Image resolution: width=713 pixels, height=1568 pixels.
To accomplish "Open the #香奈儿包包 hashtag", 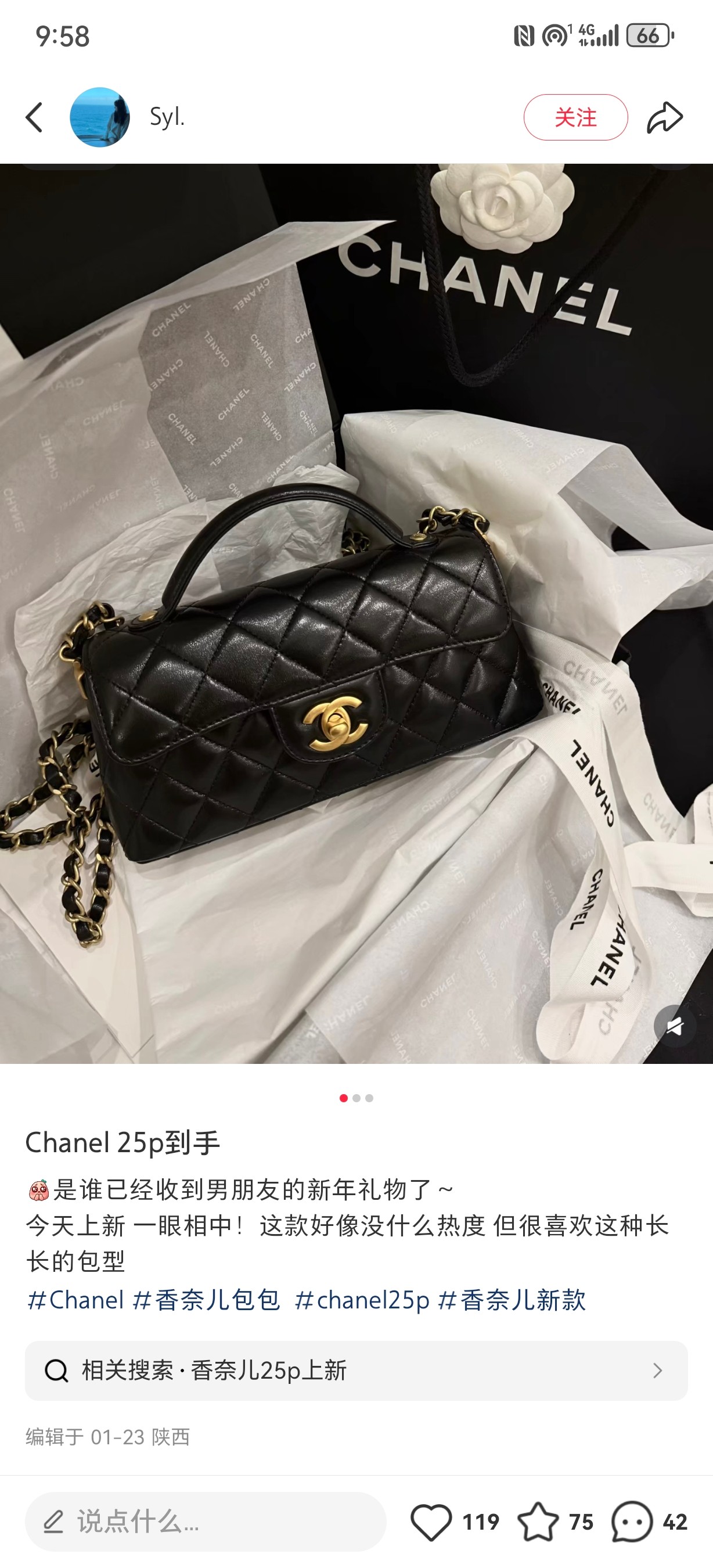I will pos(207,1300).
